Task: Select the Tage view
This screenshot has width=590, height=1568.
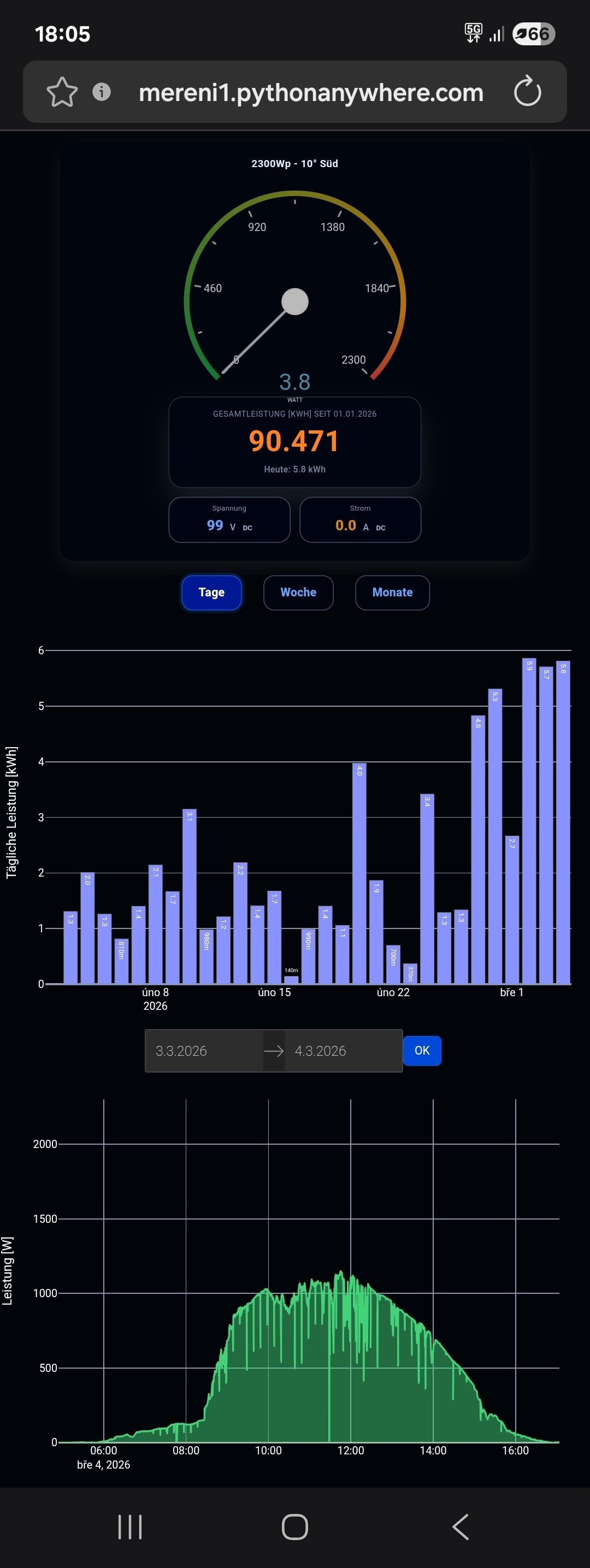Action: tap(211, 592)
